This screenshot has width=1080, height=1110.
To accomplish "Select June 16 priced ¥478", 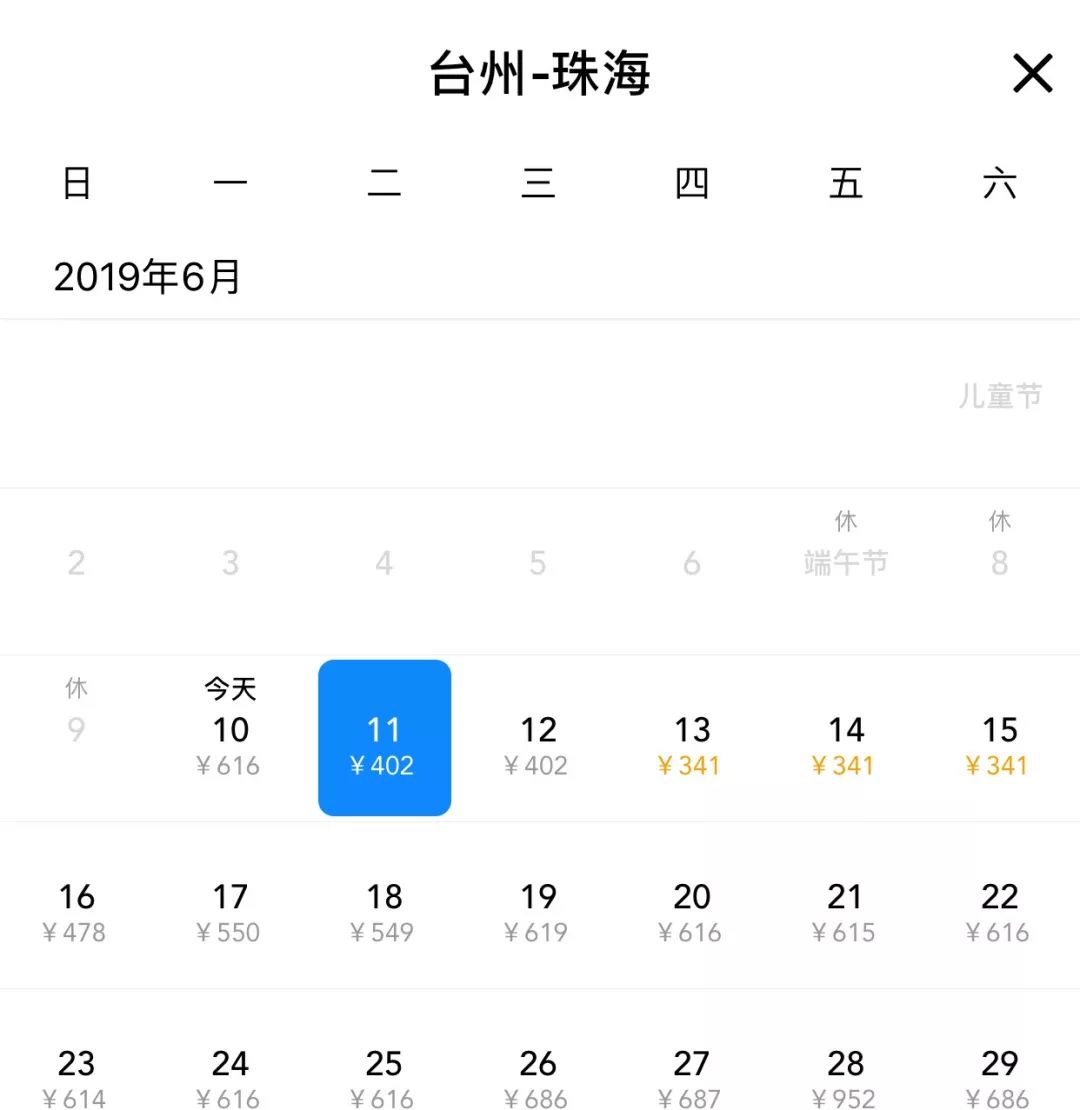I will click(x=77, y=910).
